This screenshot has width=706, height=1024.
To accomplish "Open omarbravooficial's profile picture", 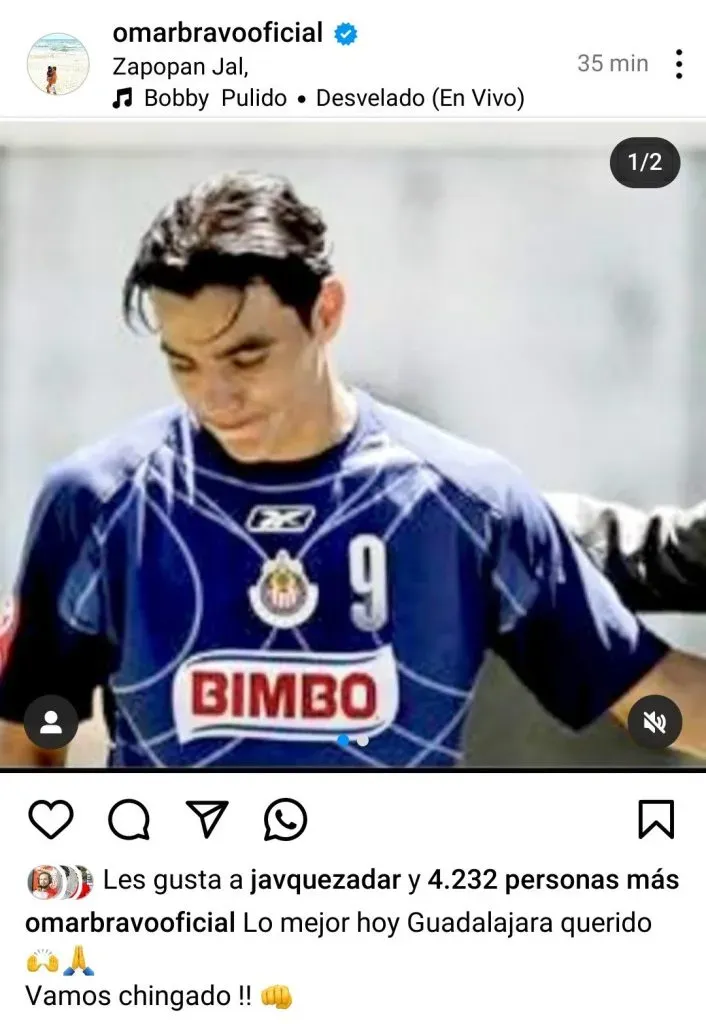I will [58, 64].
